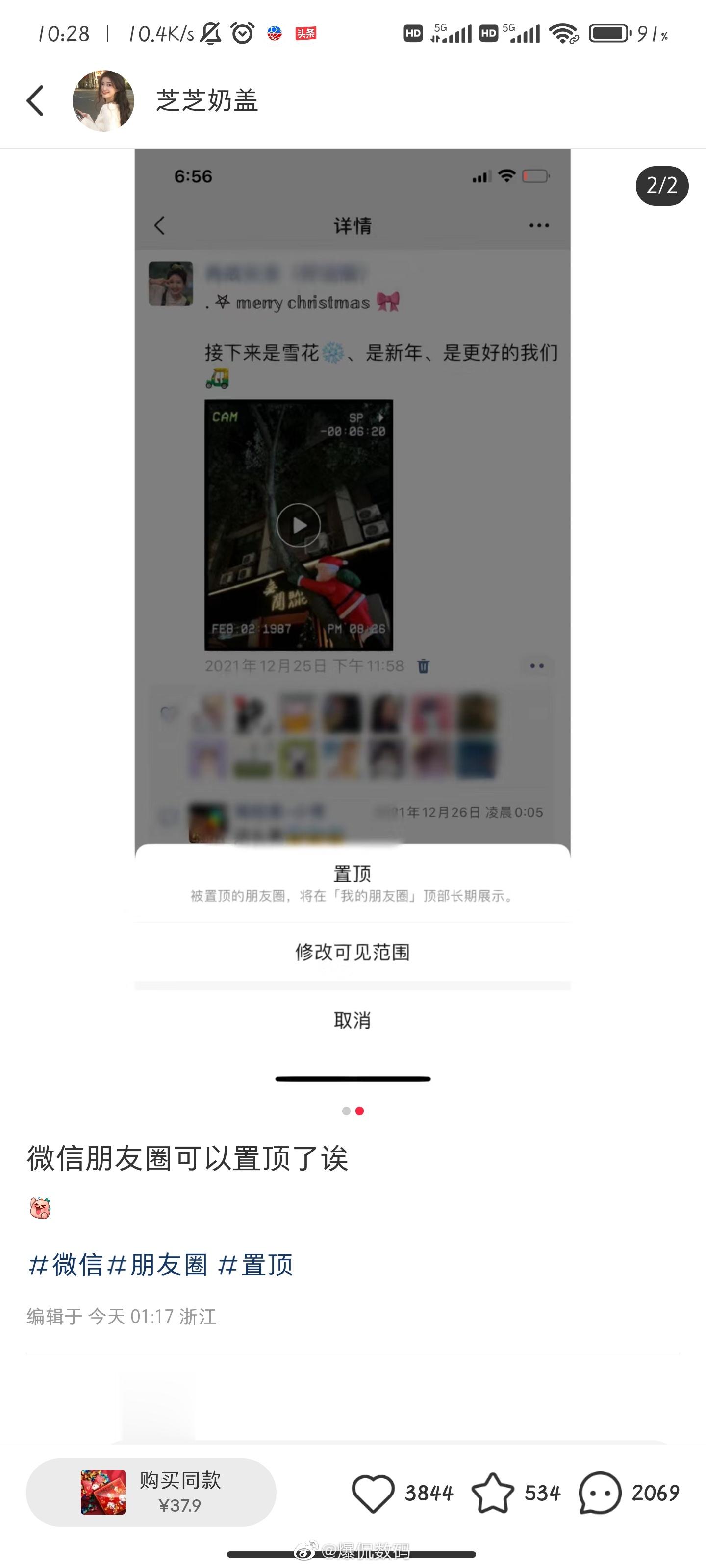Open the #朋友圈 hashtag
The height and width of the screenshot is (1568, 706).
click(x=158, y=1265)
